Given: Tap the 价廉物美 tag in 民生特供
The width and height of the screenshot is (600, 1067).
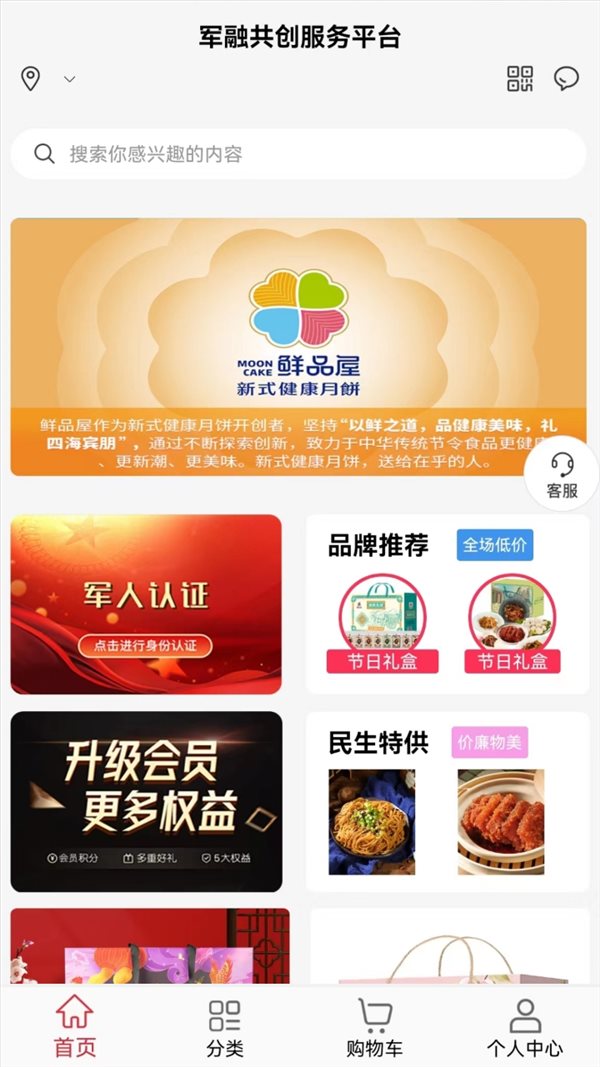Looking at the screenshot, I should pyautogui.click(x=489, y=742).
